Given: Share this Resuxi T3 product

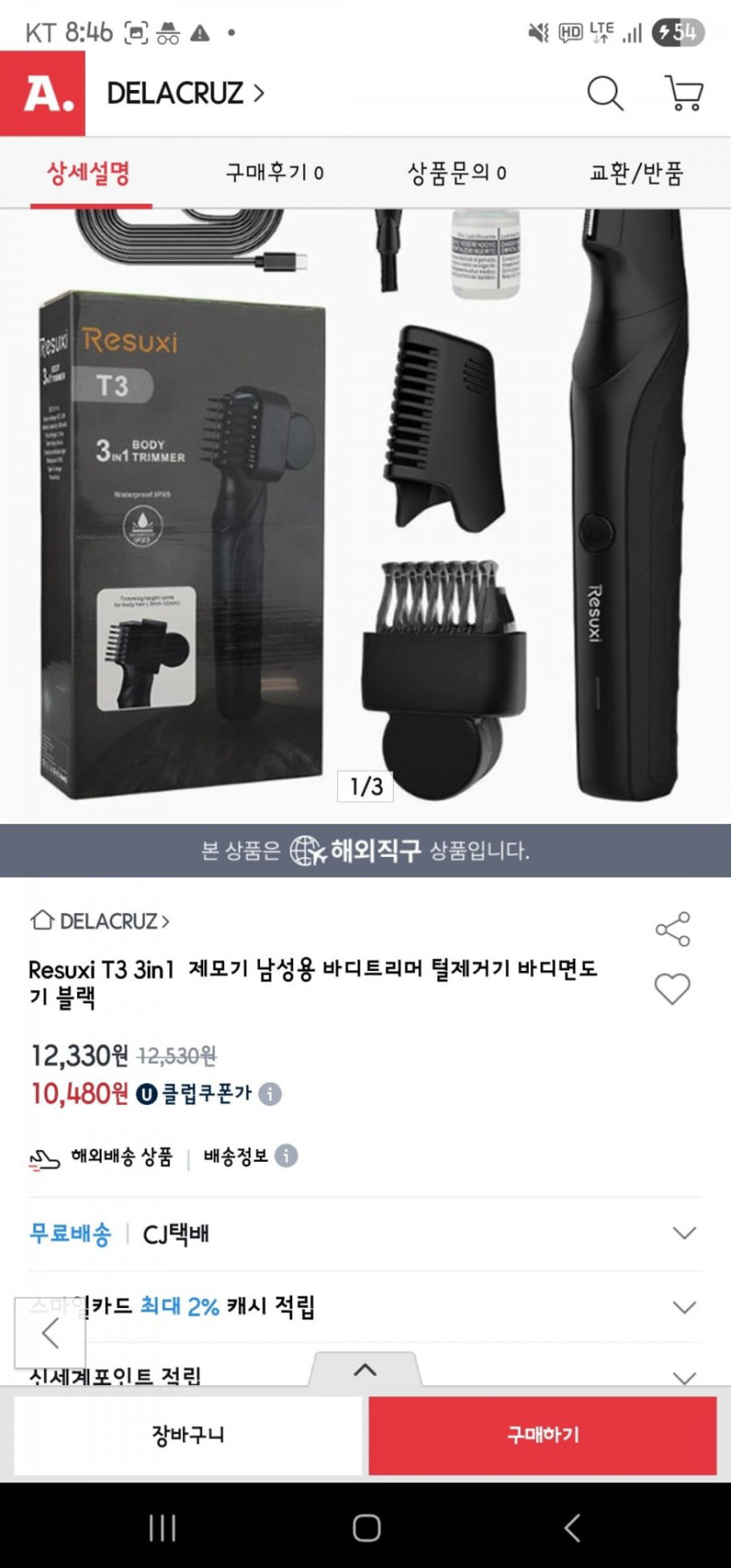Looking at the screenshot, I should coord(672,929).
